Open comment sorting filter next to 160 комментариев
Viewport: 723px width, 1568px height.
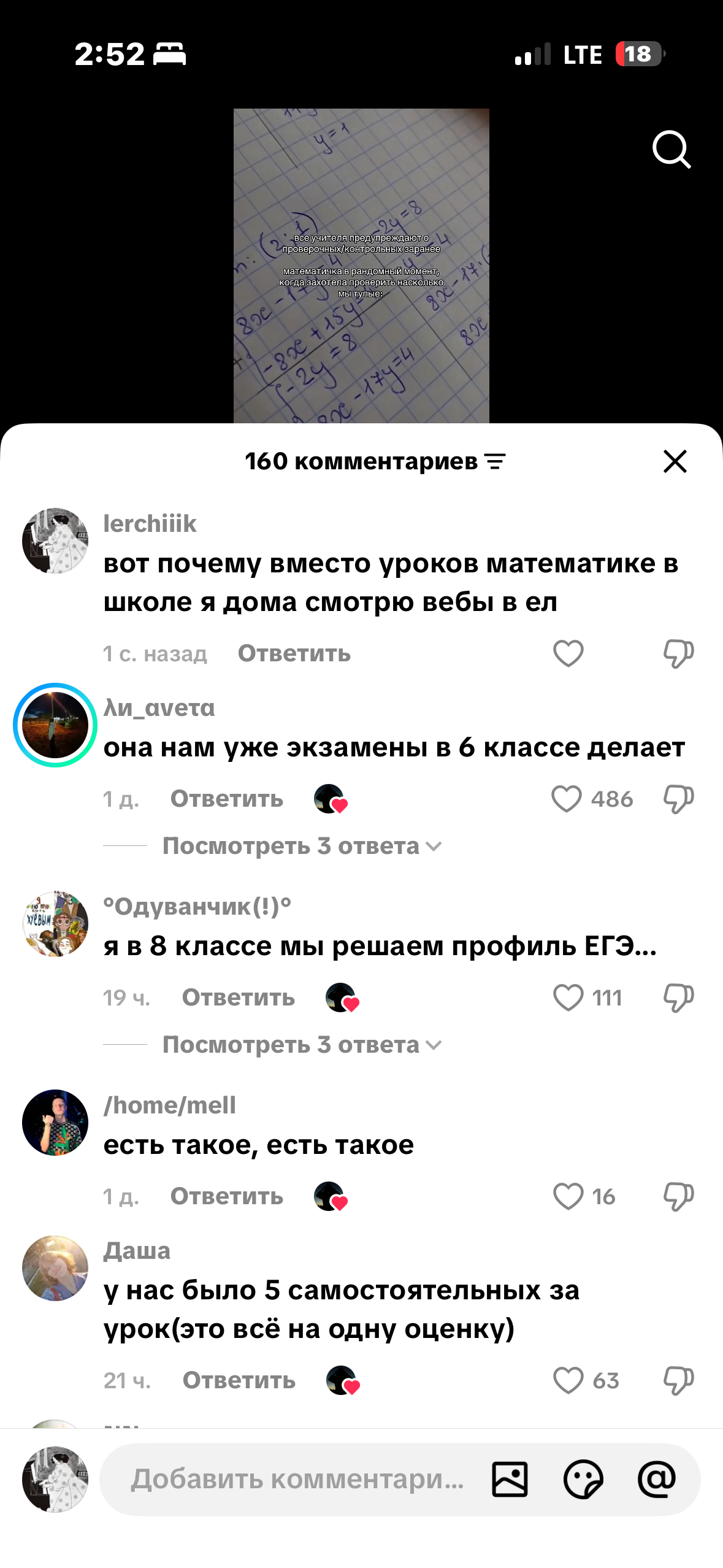(495, 461)
